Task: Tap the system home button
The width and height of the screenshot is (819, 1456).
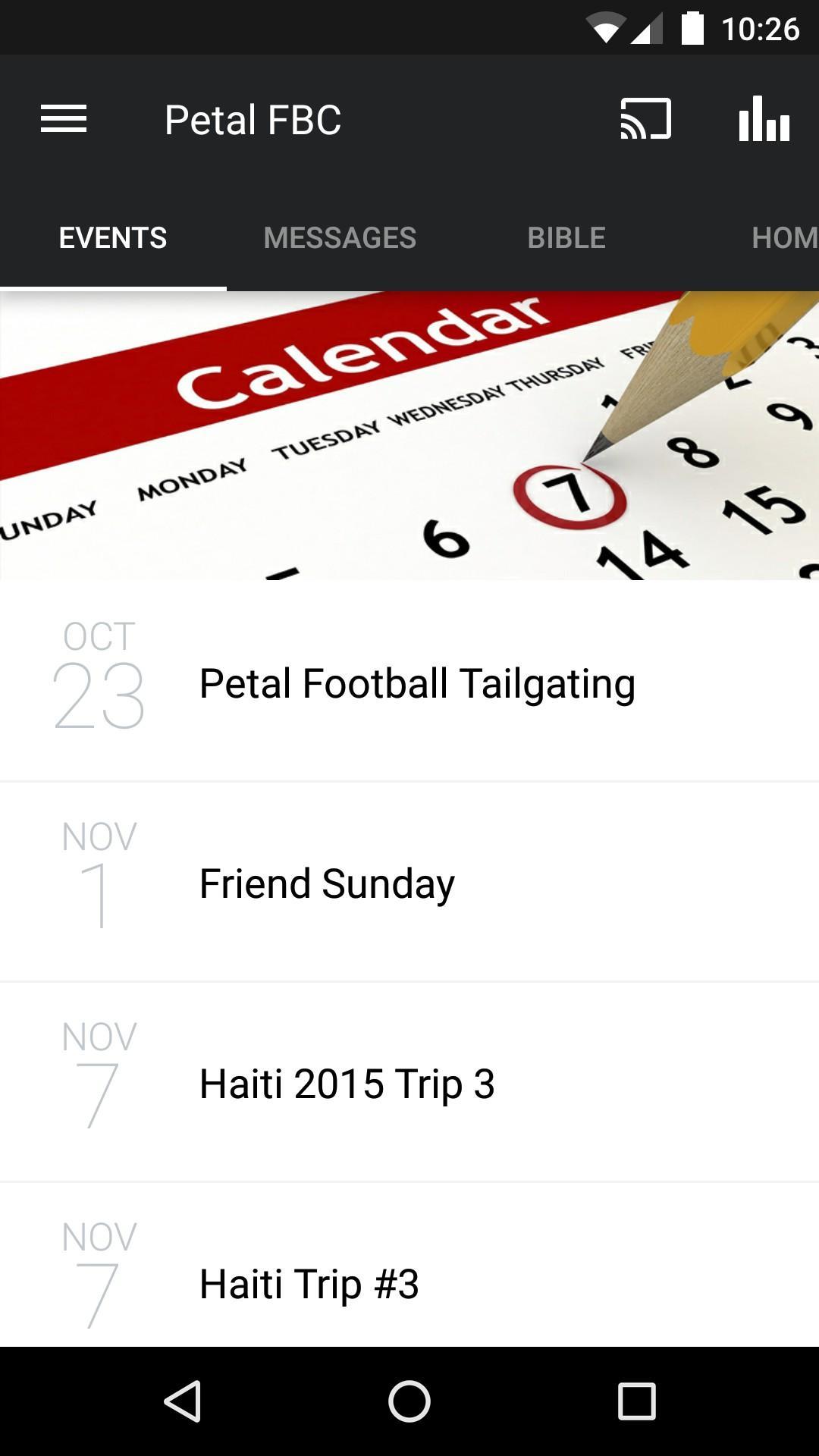Action: click(409, 1401)
